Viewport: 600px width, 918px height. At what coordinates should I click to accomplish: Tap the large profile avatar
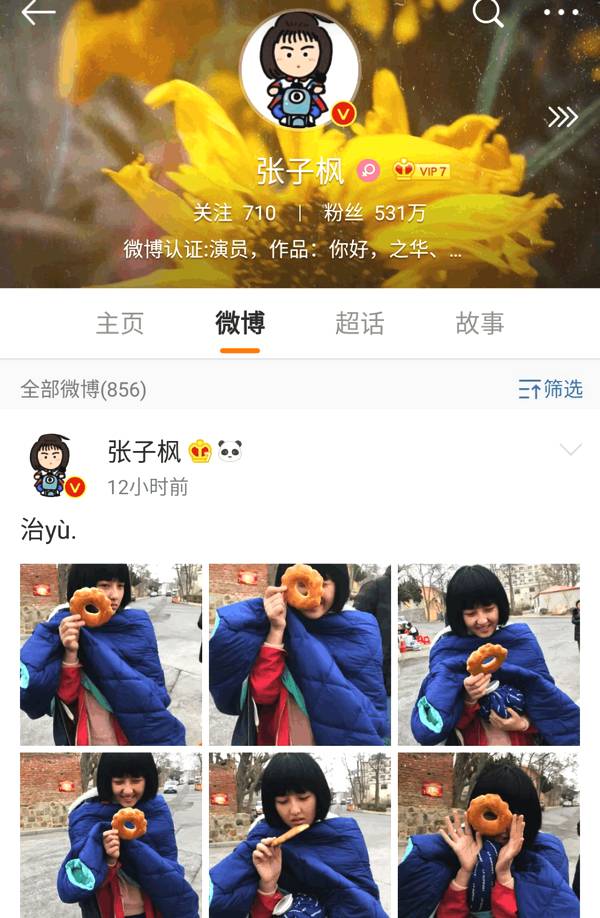(x=299, y=70)
